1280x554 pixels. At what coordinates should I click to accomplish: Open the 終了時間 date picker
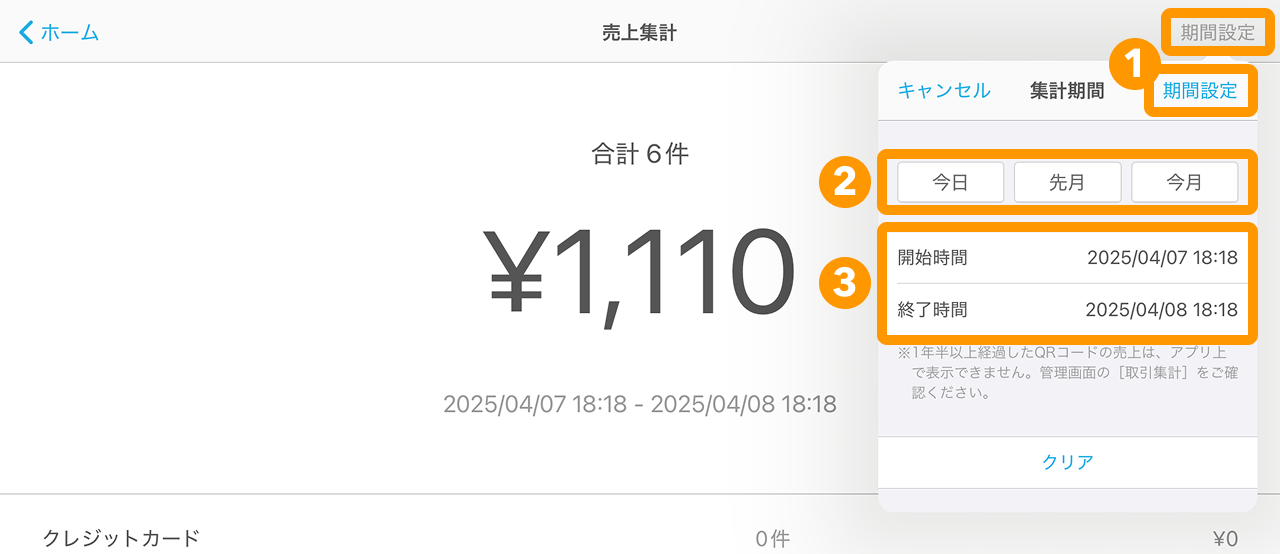pos(1067,310)
